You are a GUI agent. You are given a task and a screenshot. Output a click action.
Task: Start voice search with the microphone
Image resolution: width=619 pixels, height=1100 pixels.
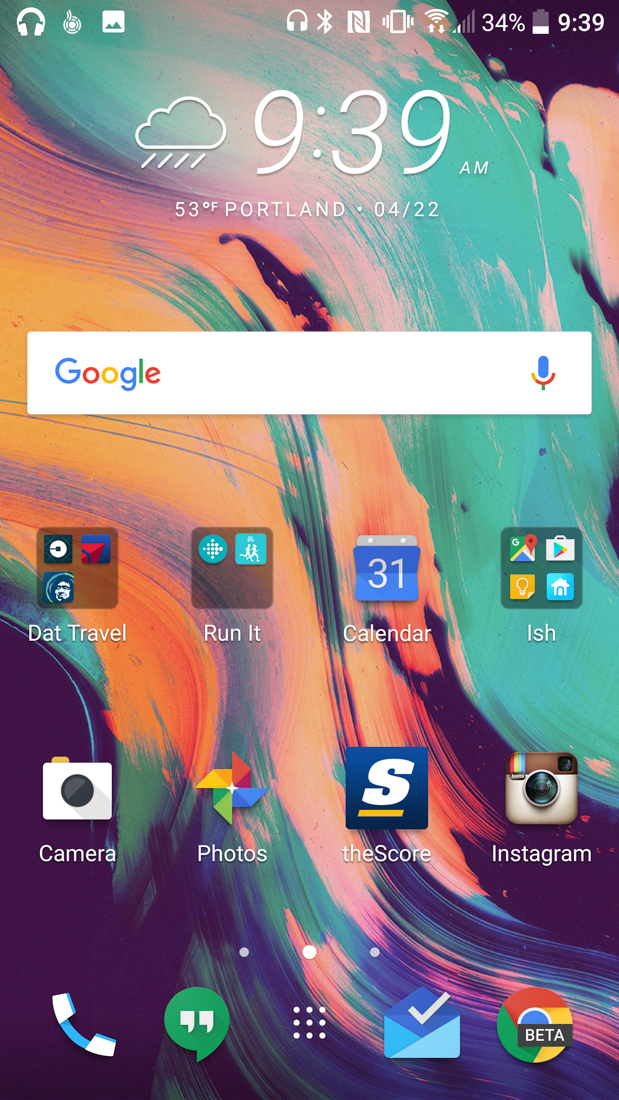coord(542,373)
